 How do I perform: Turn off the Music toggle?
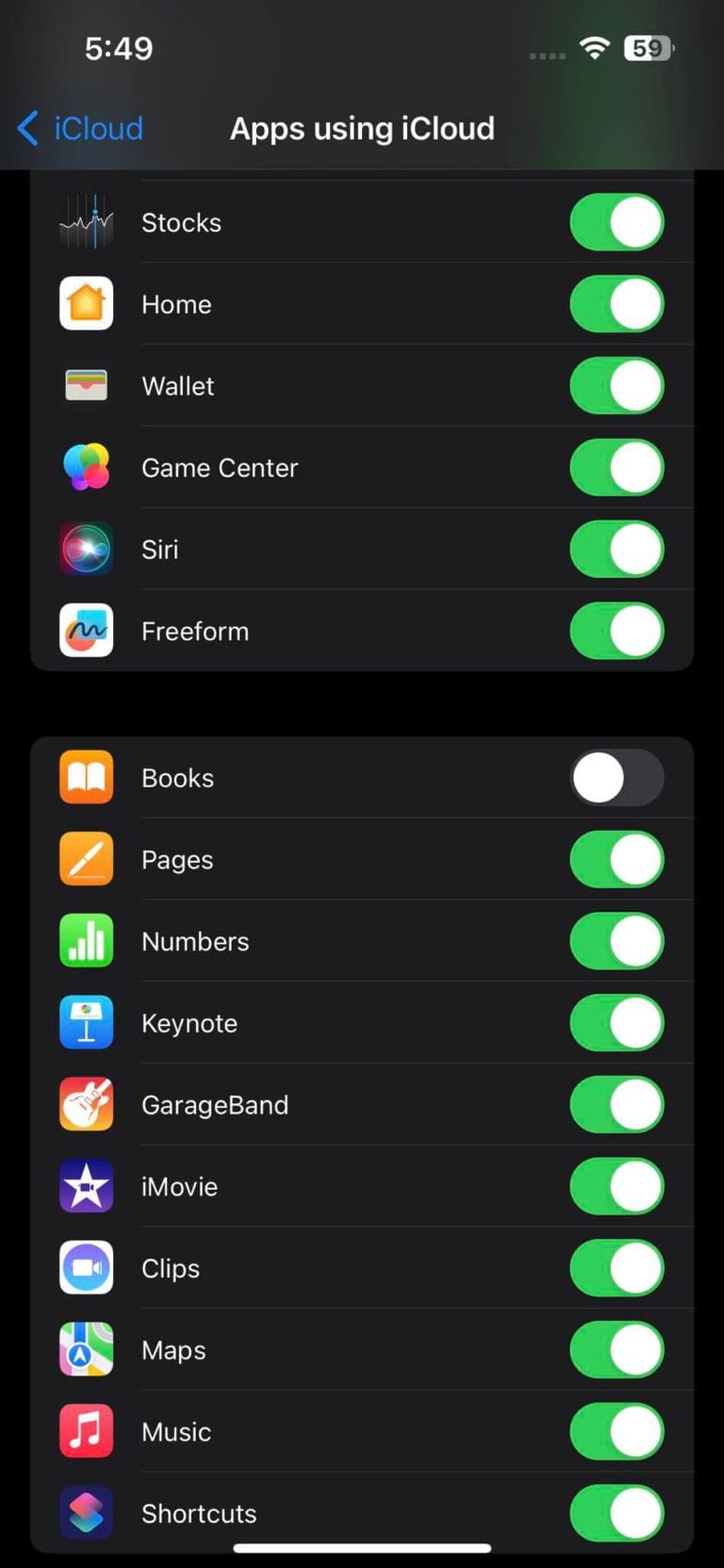(617, 1431)
